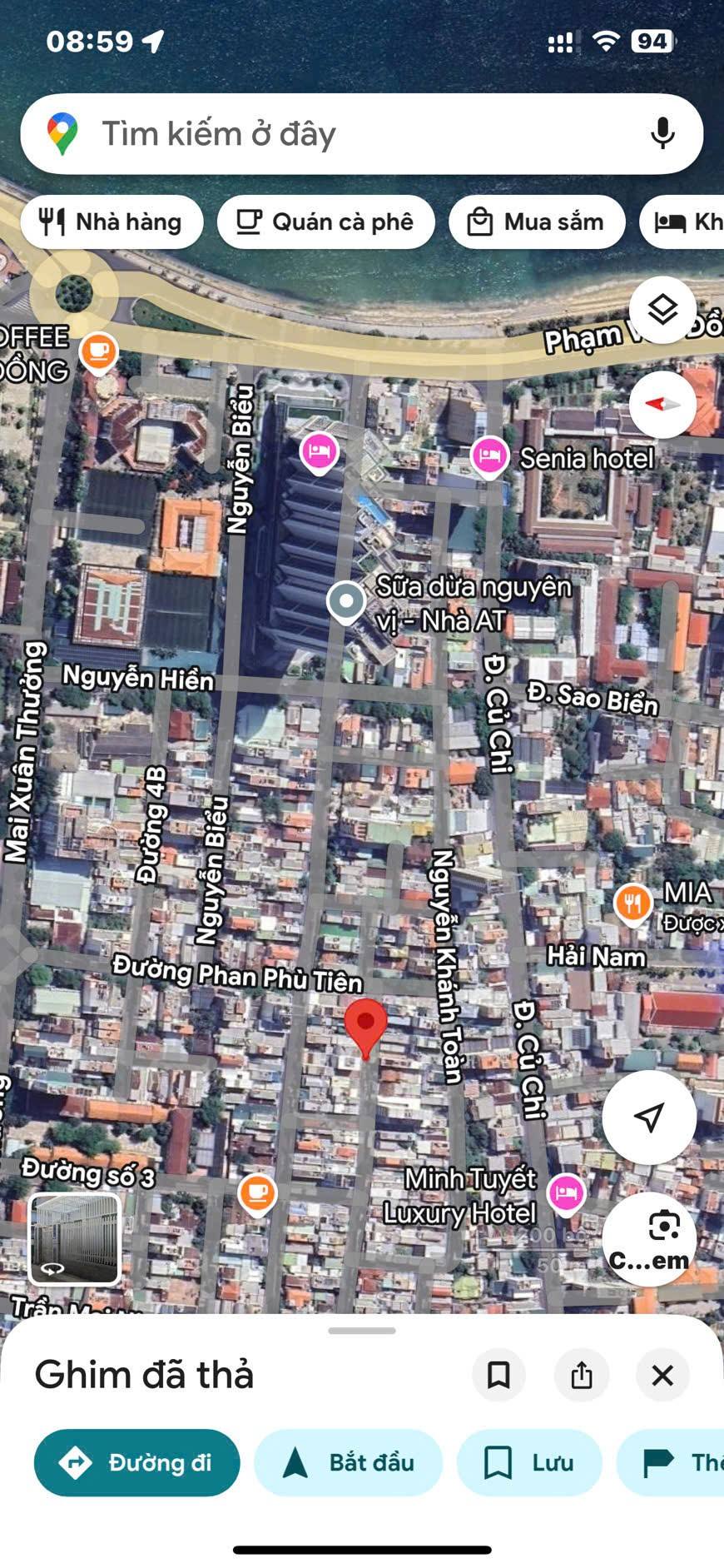
Task: Bookmark the dropped pin from the header
Action: (498, 1375)
